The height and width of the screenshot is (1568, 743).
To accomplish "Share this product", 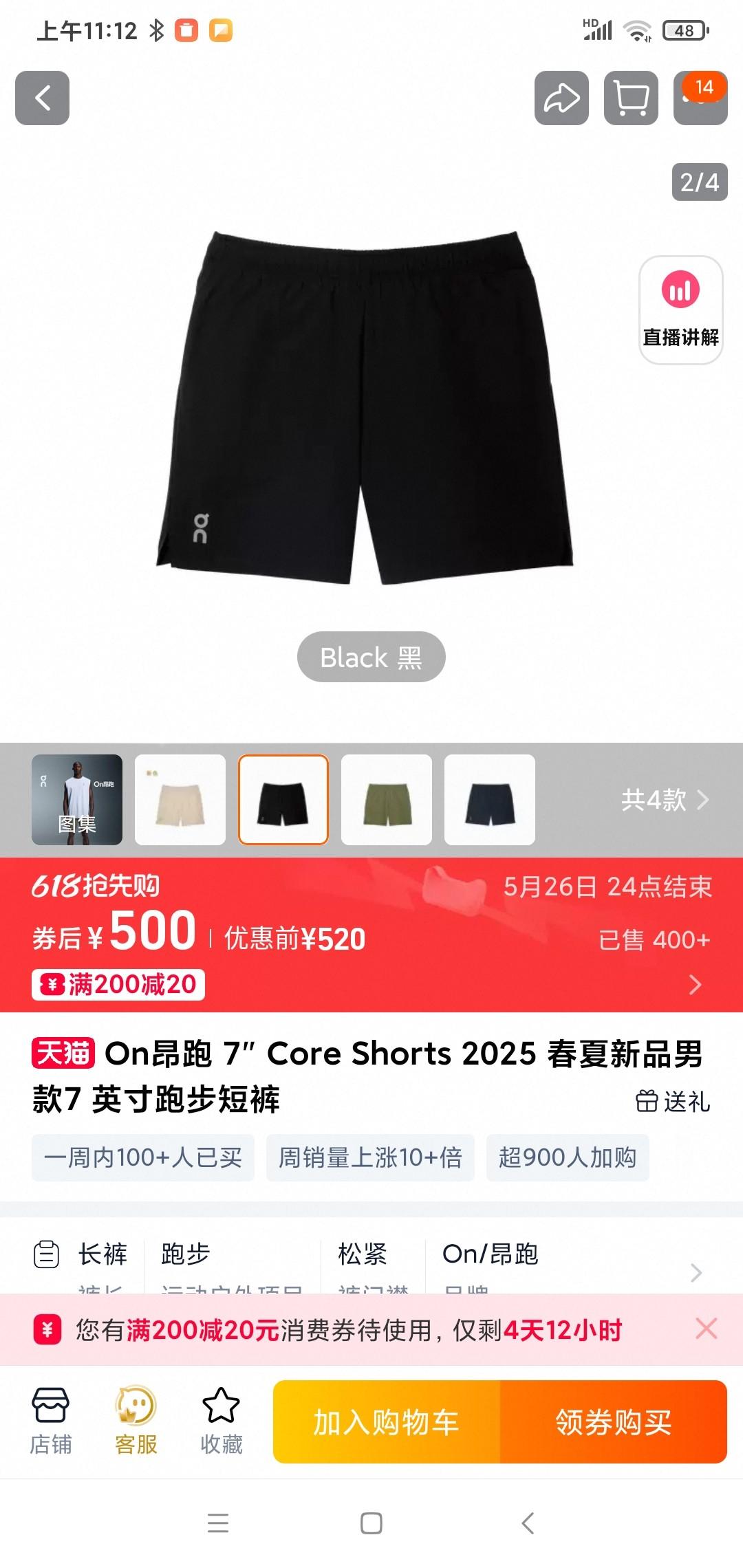I will pyautogui.click(x=561, y=98).
